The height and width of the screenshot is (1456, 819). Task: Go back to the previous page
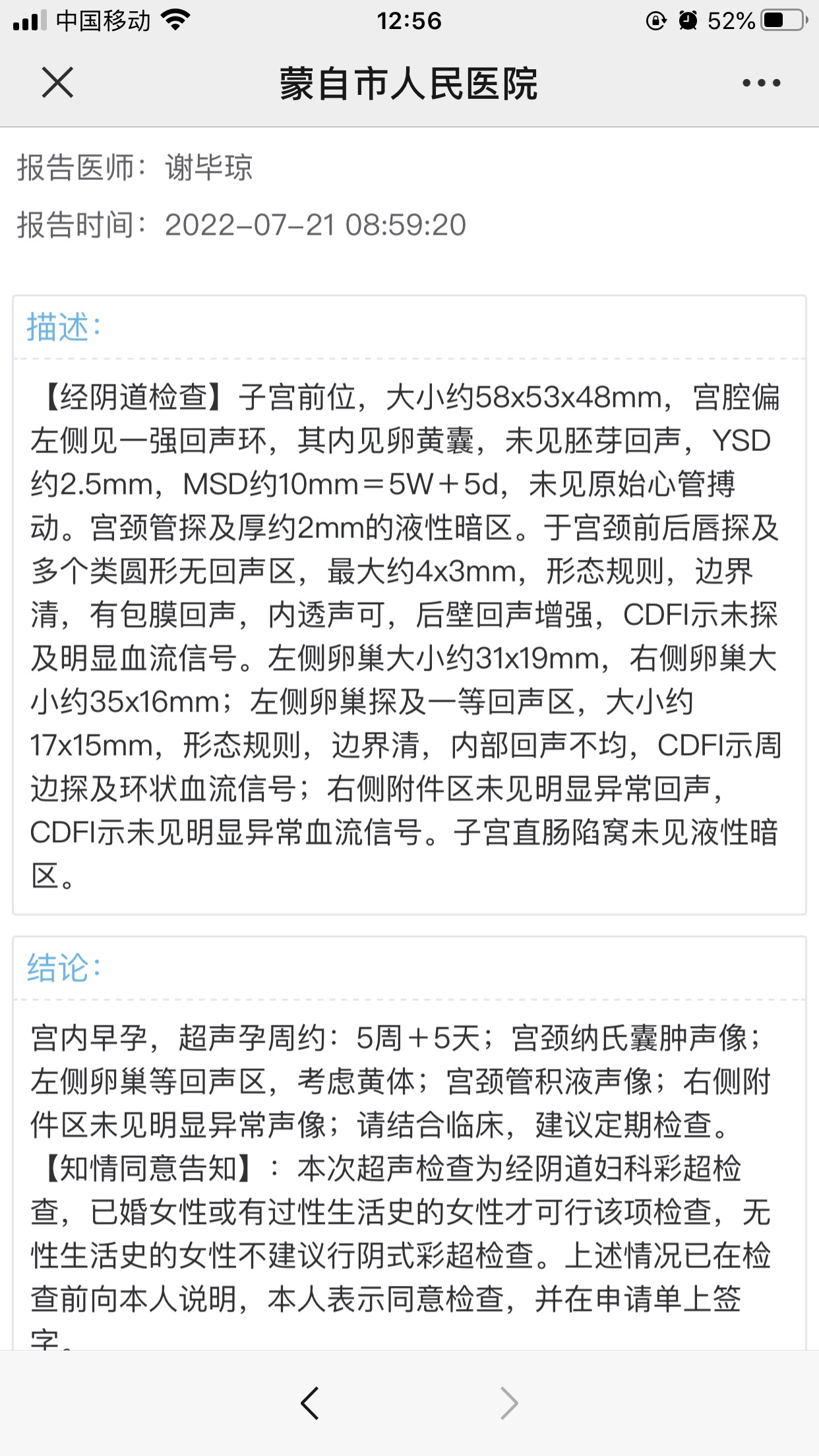[310, 1403]
